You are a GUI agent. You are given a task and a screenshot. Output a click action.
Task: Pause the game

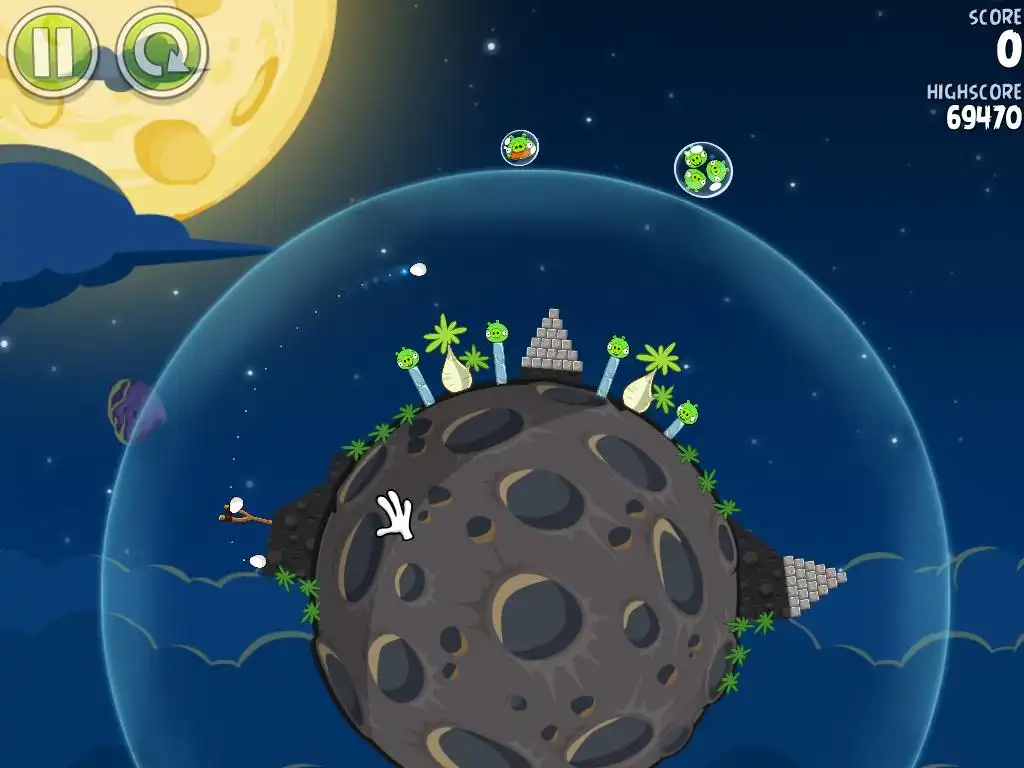(x=52, y=52)
